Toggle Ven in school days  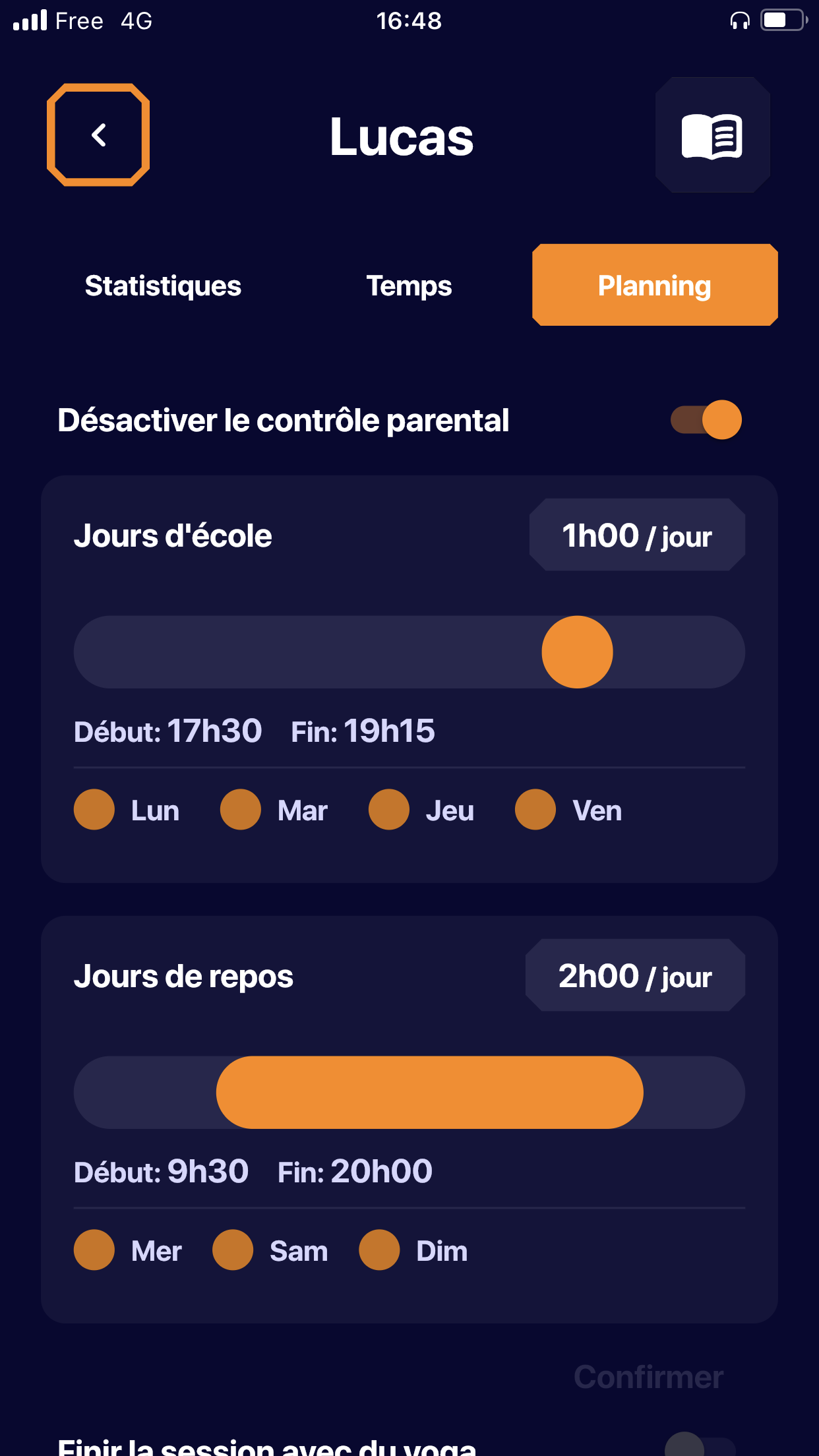point(535,810)
